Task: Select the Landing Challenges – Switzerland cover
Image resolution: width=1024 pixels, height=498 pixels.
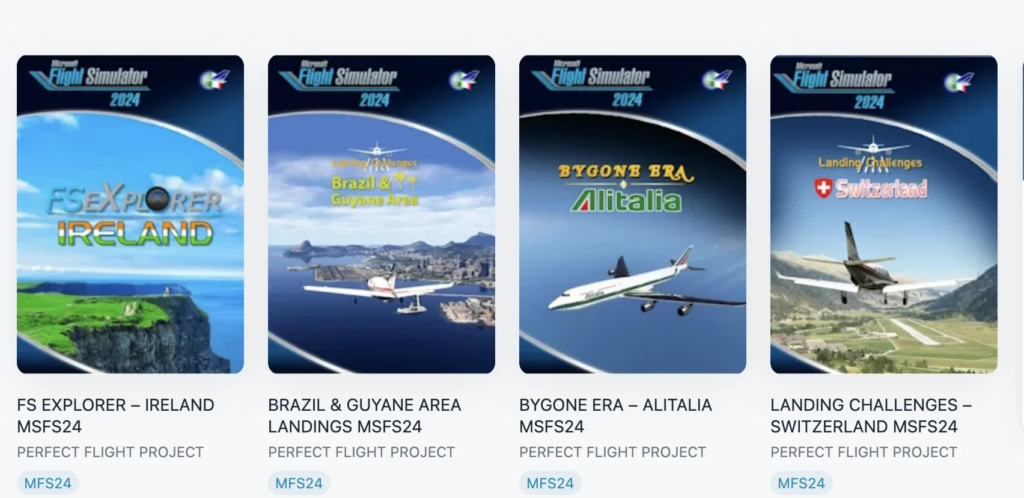Action: (883, 214)
